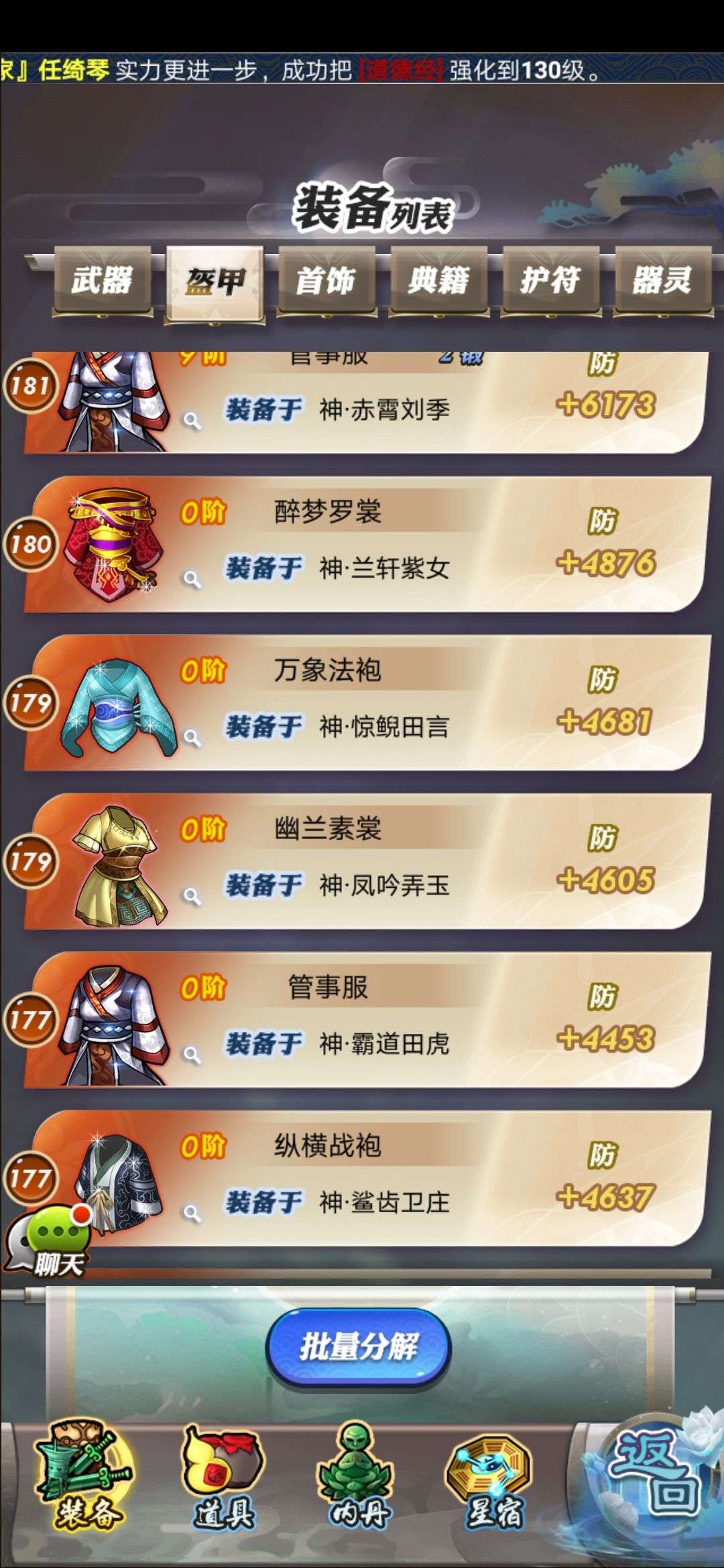Tap the 返回 back button
This screenshot has width=724, height=1568.
[x=654, y=1474]
